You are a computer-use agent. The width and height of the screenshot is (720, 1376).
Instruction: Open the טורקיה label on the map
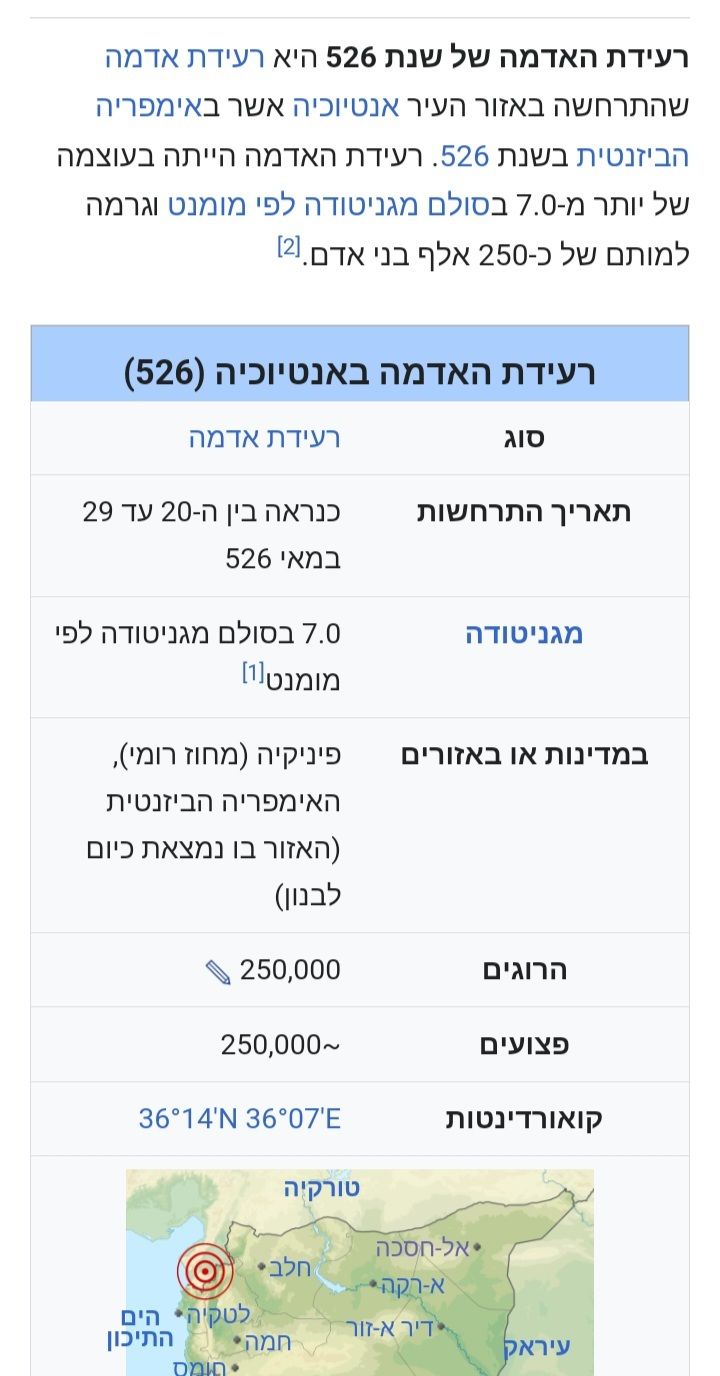(x=321, y=1188)
